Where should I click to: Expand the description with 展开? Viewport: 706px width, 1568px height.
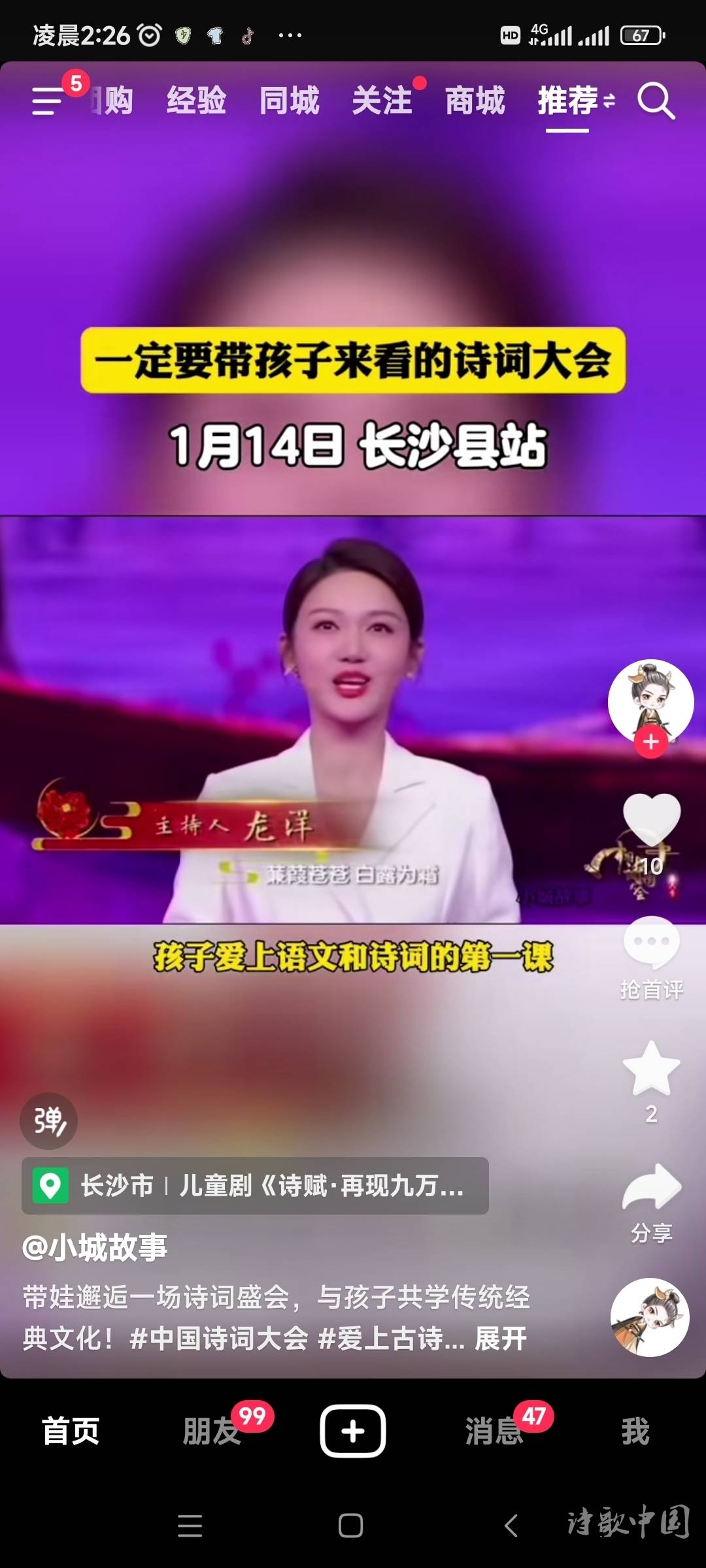point(501,1339)
